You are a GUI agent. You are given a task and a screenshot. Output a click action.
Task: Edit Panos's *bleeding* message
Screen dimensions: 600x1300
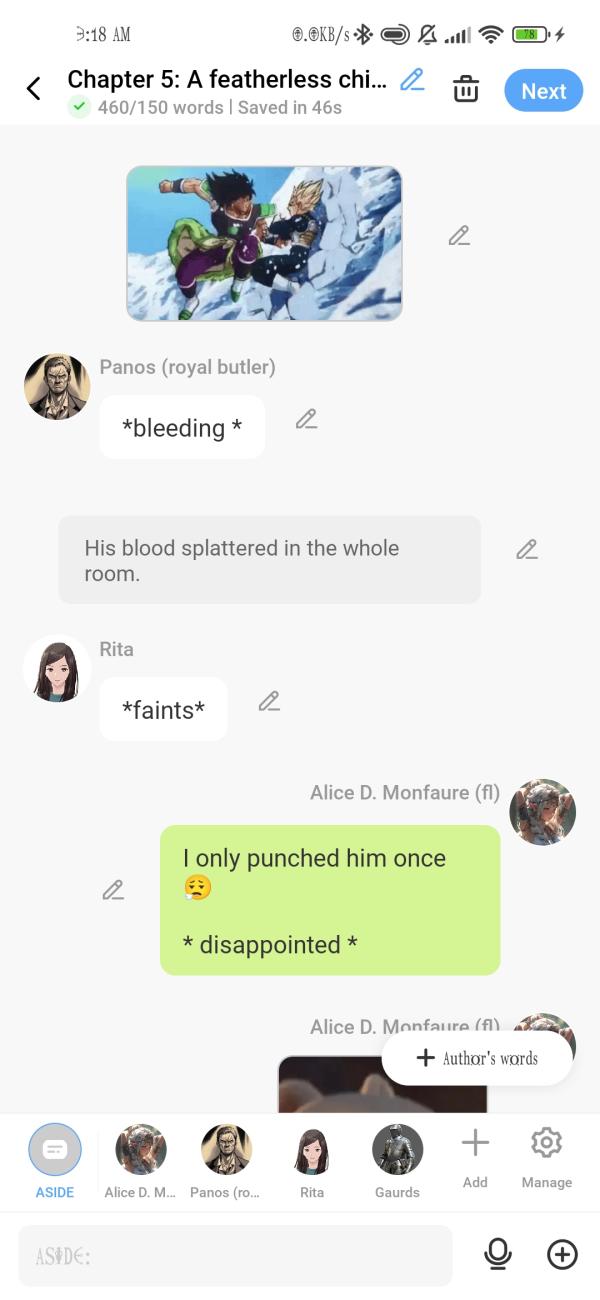(x=306, y=419)
